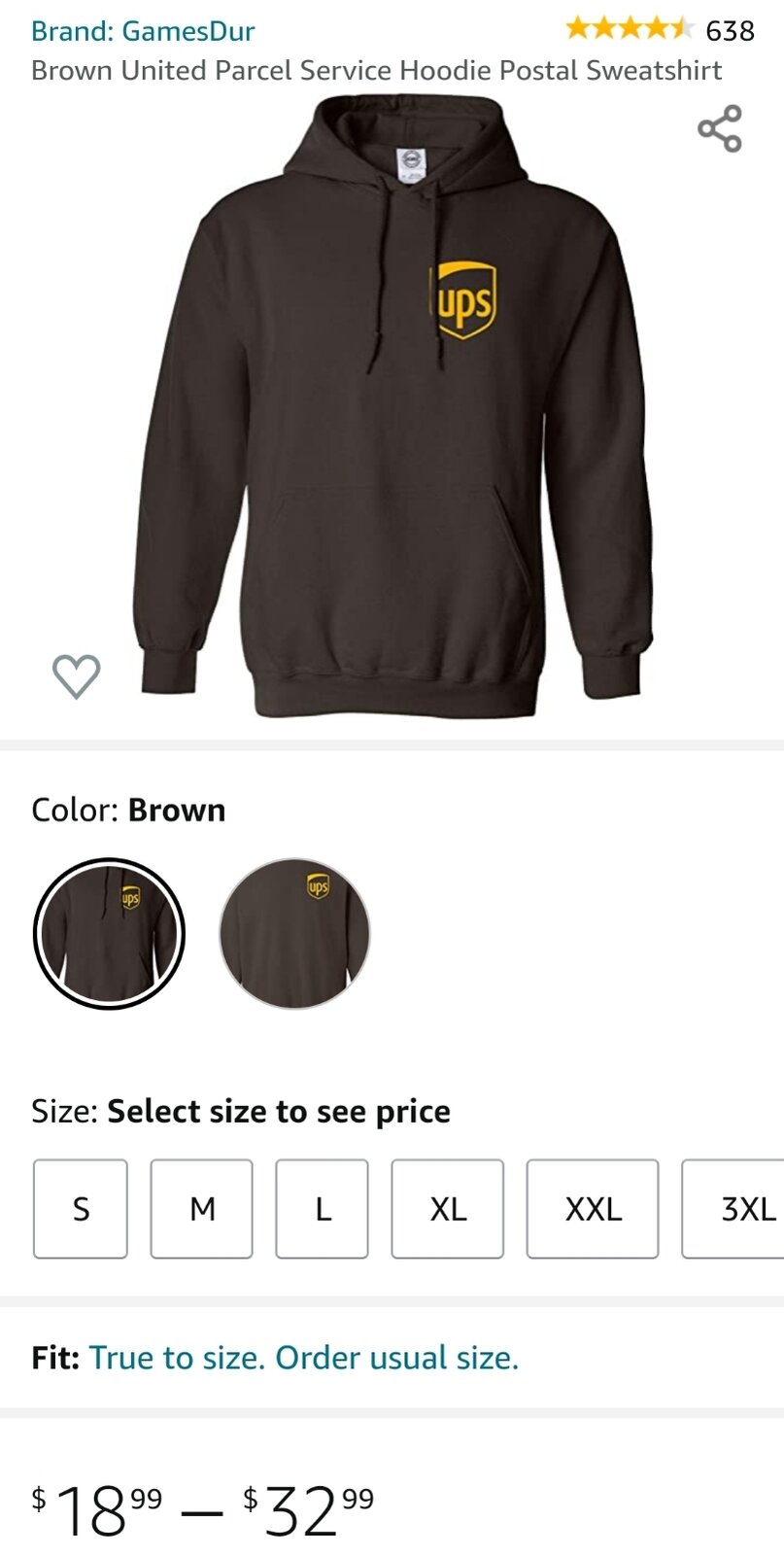Open the main hoodie product image
Viewport: 784px width, 1555px height.
(392, 406)
